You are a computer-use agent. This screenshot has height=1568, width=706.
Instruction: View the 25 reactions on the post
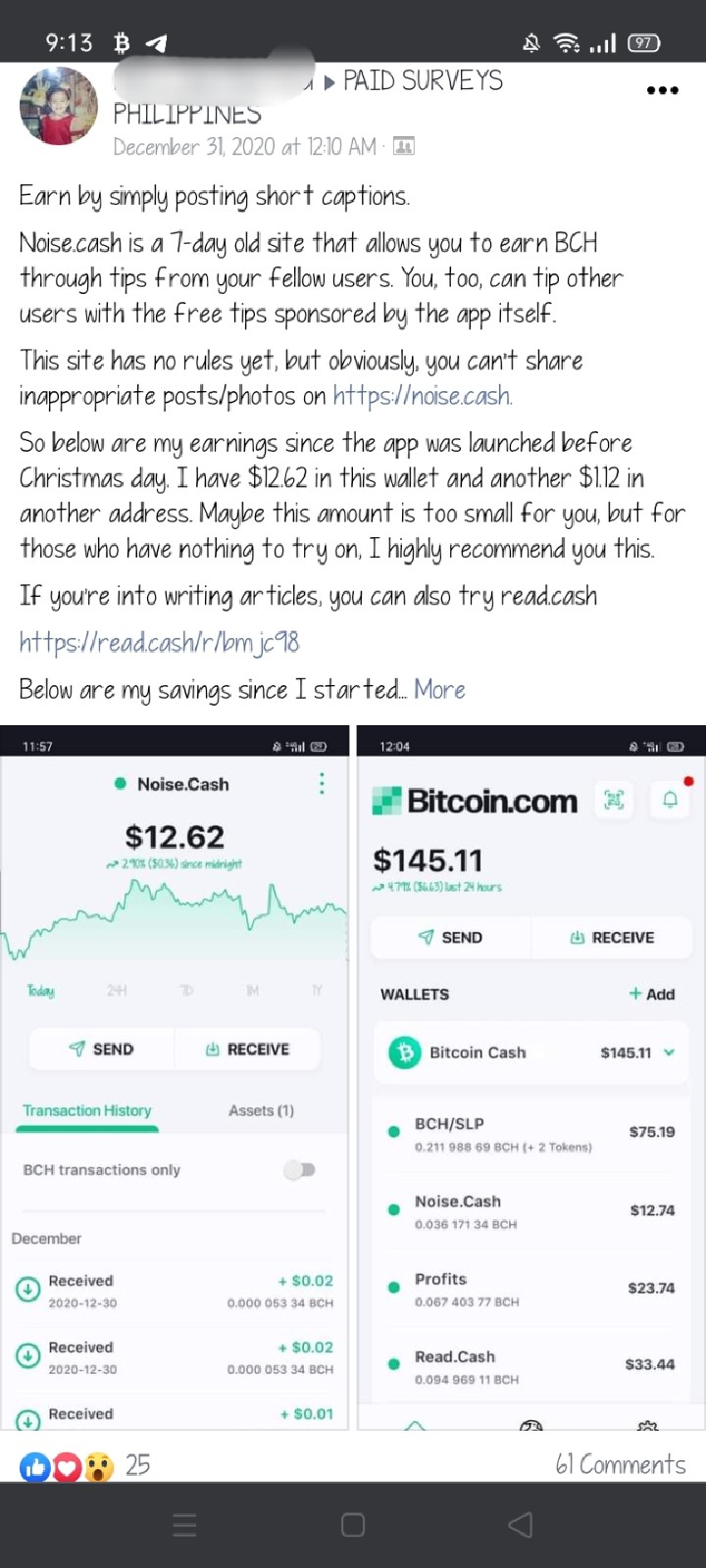(85, 1465)
